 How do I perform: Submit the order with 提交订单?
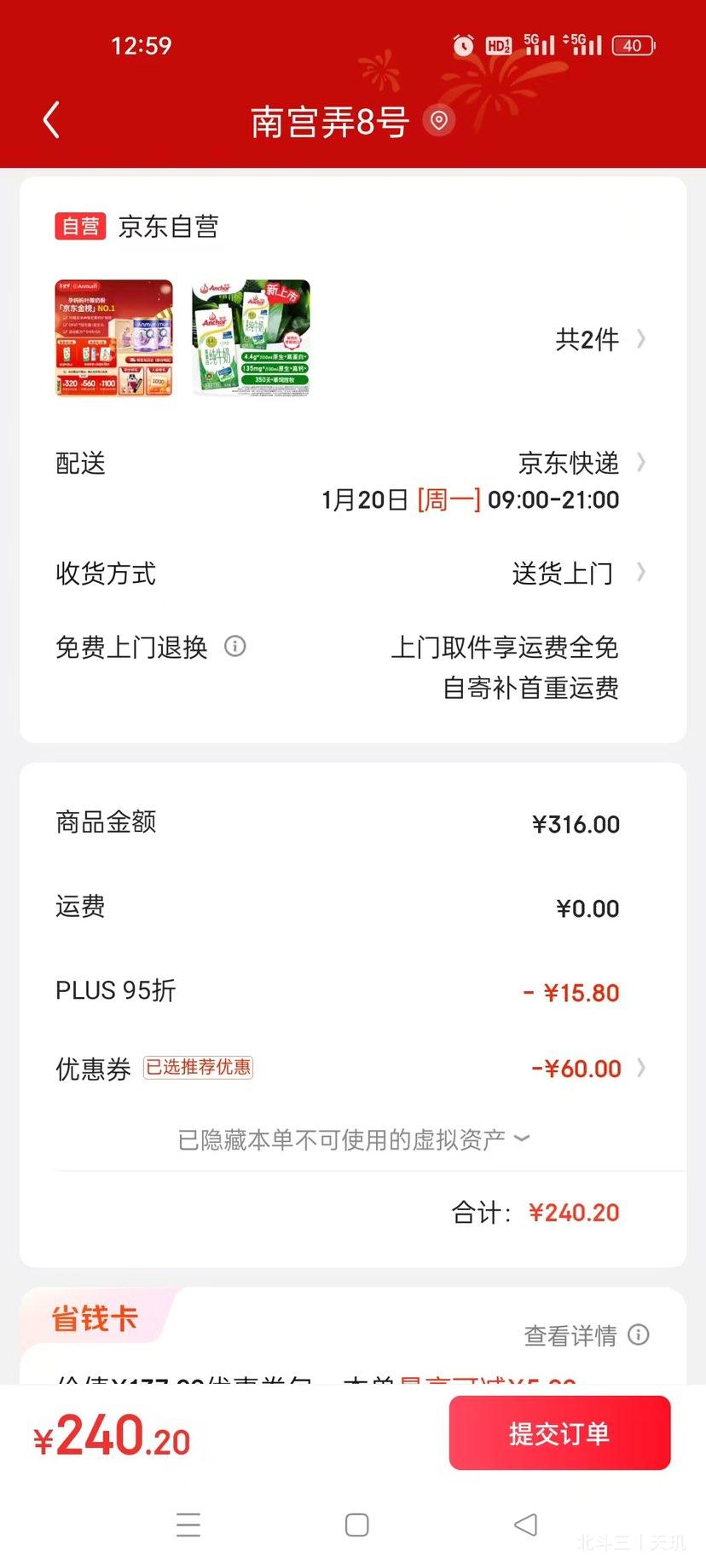[x=559, y=1433]
